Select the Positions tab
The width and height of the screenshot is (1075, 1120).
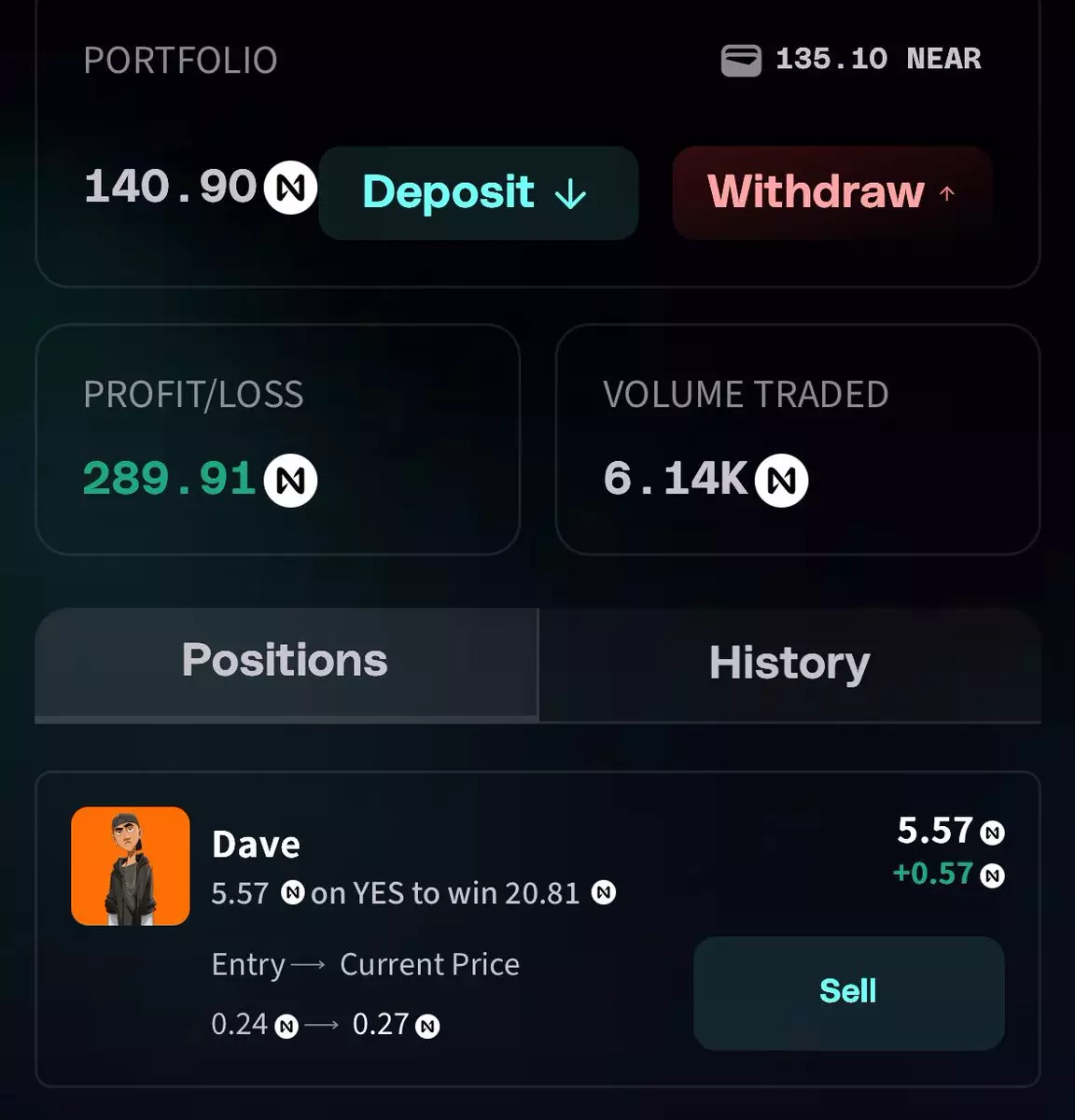(x=286, y=662)
